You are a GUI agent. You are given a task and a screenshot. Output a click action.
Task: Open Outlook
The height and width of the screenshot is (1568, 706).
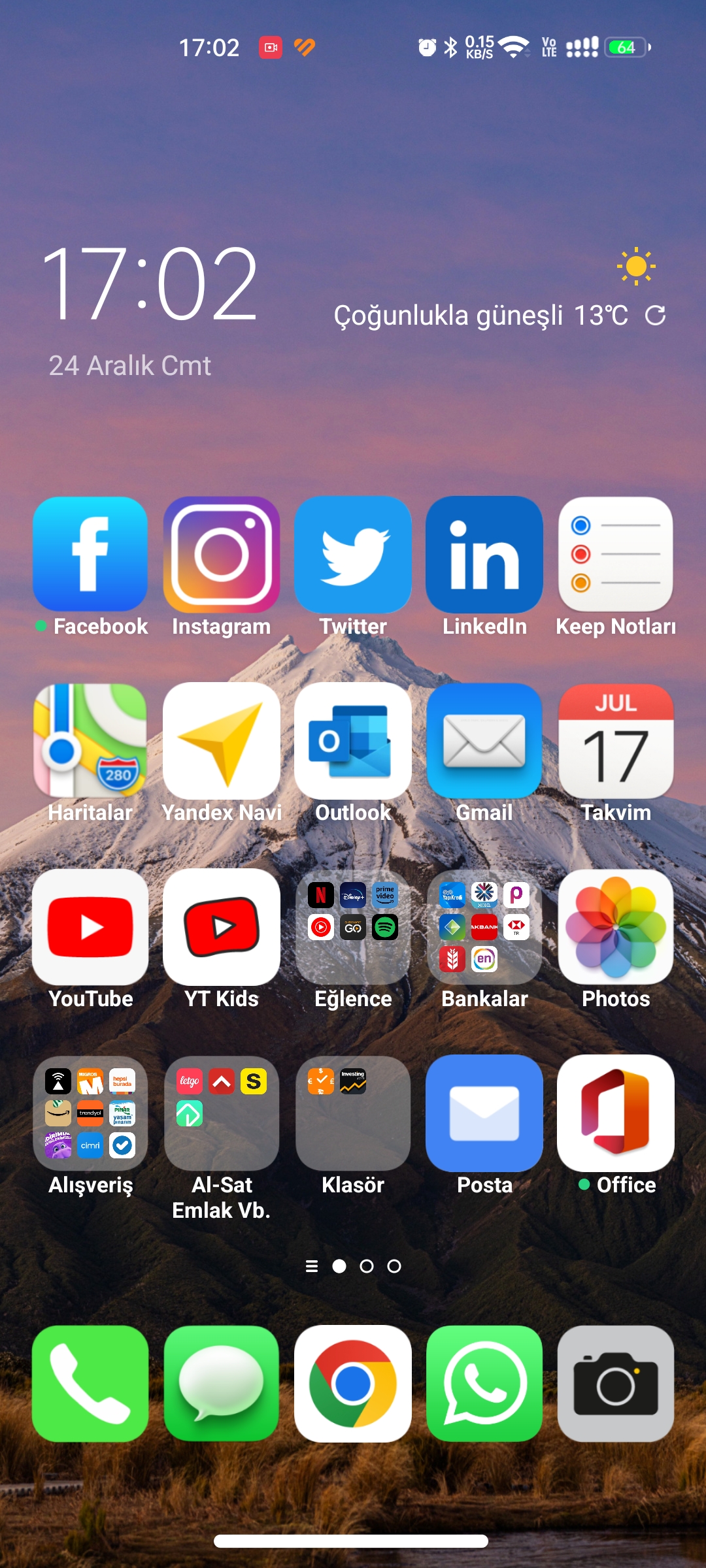pyautogui.click(x=353, y=740)
